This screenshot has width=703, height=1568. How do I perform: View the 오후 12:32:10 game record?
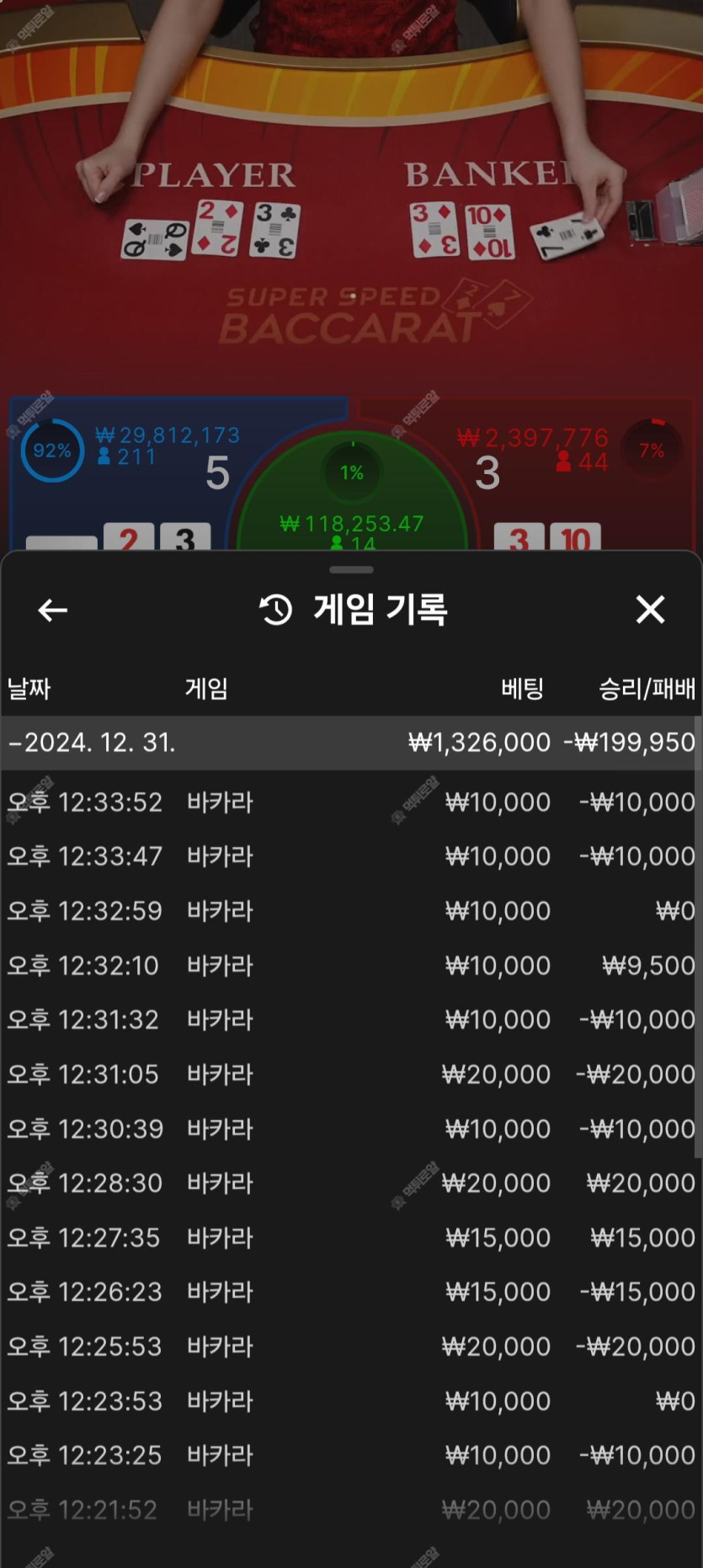click(x=349, y=965)
